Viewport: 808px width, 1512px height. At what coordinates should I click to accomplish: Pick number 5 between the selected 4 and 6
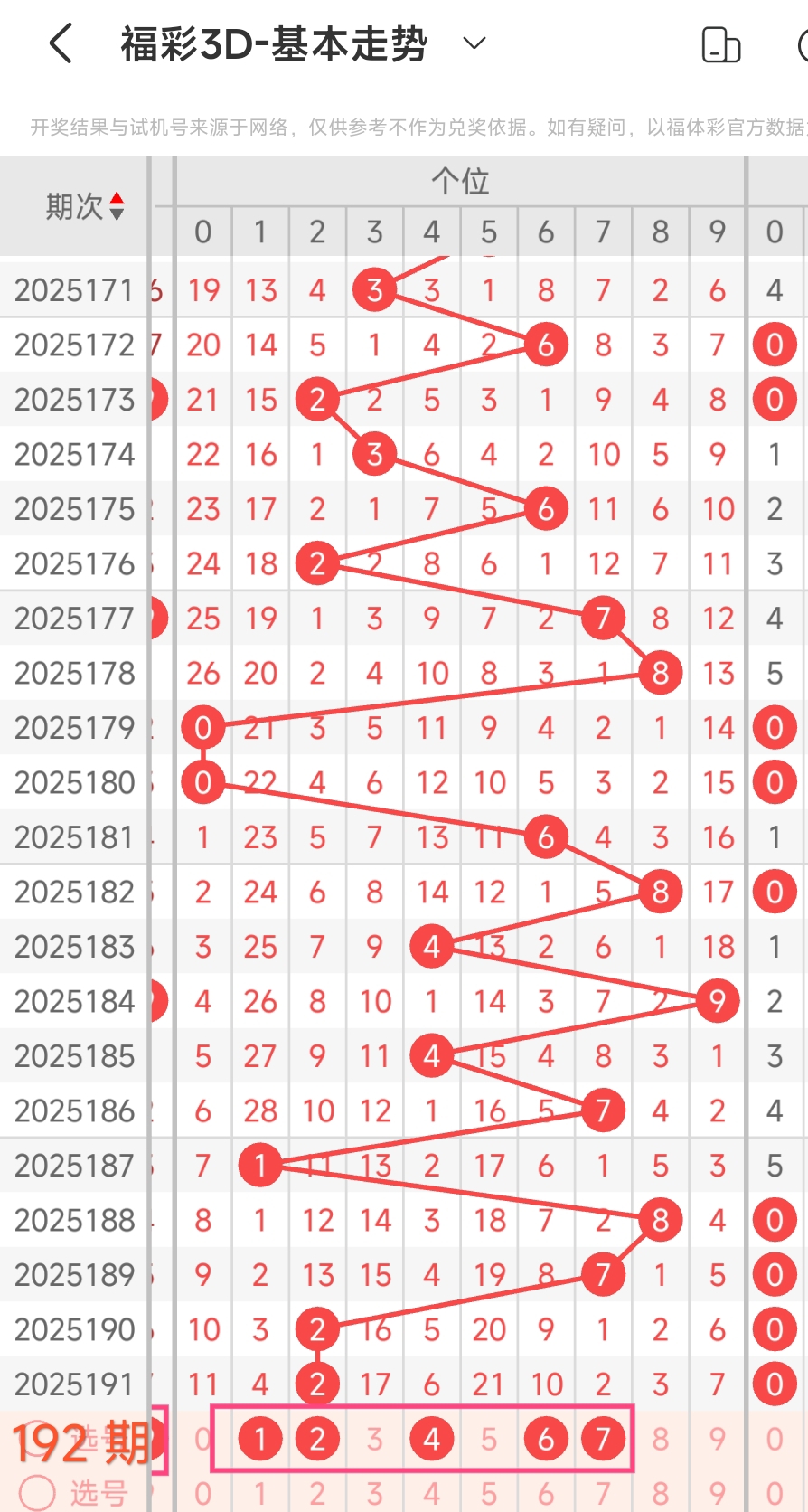(x=489, y=1439)
